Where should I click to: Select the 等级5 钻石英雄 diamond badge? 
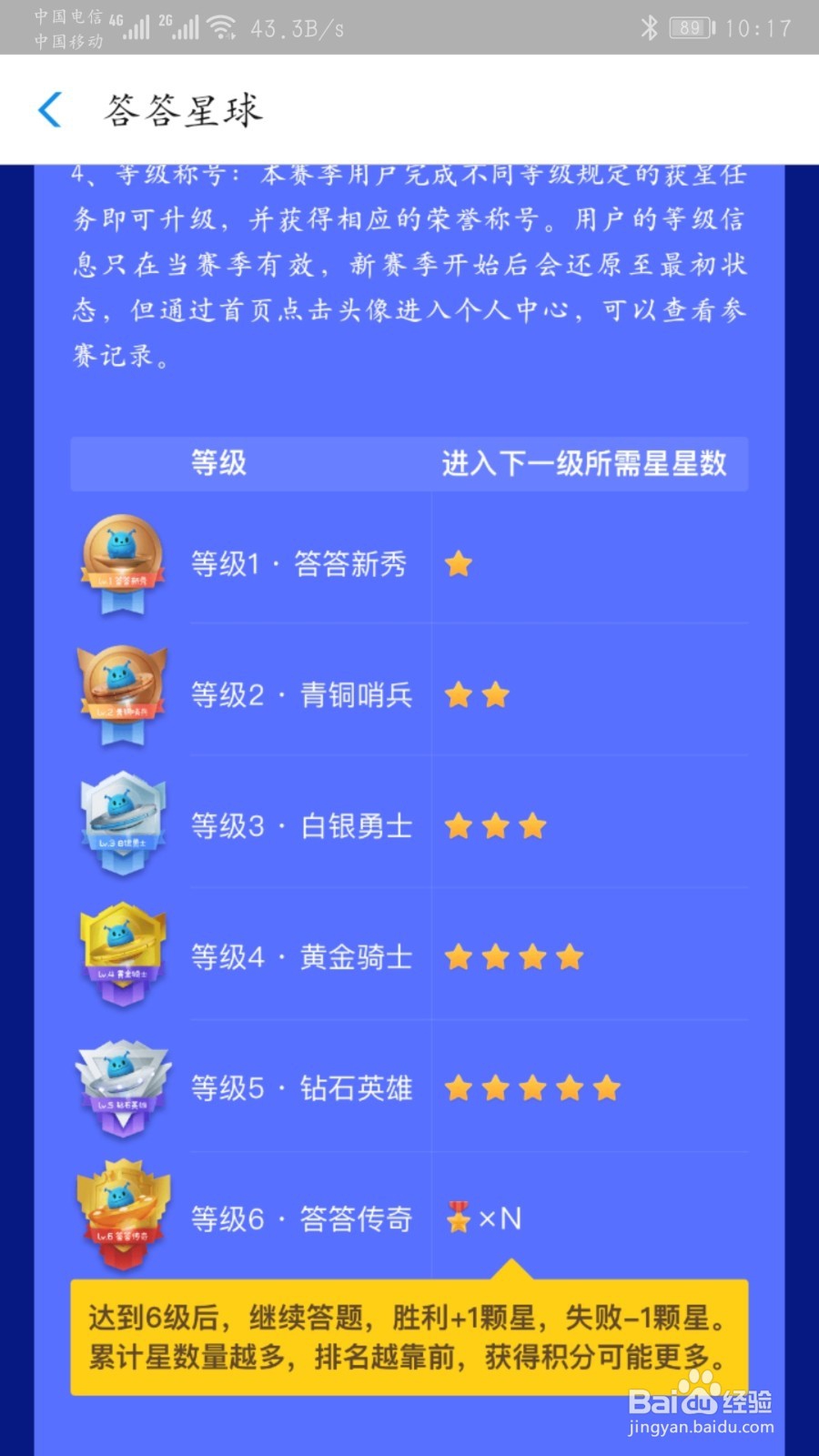tap(122, 1086)
